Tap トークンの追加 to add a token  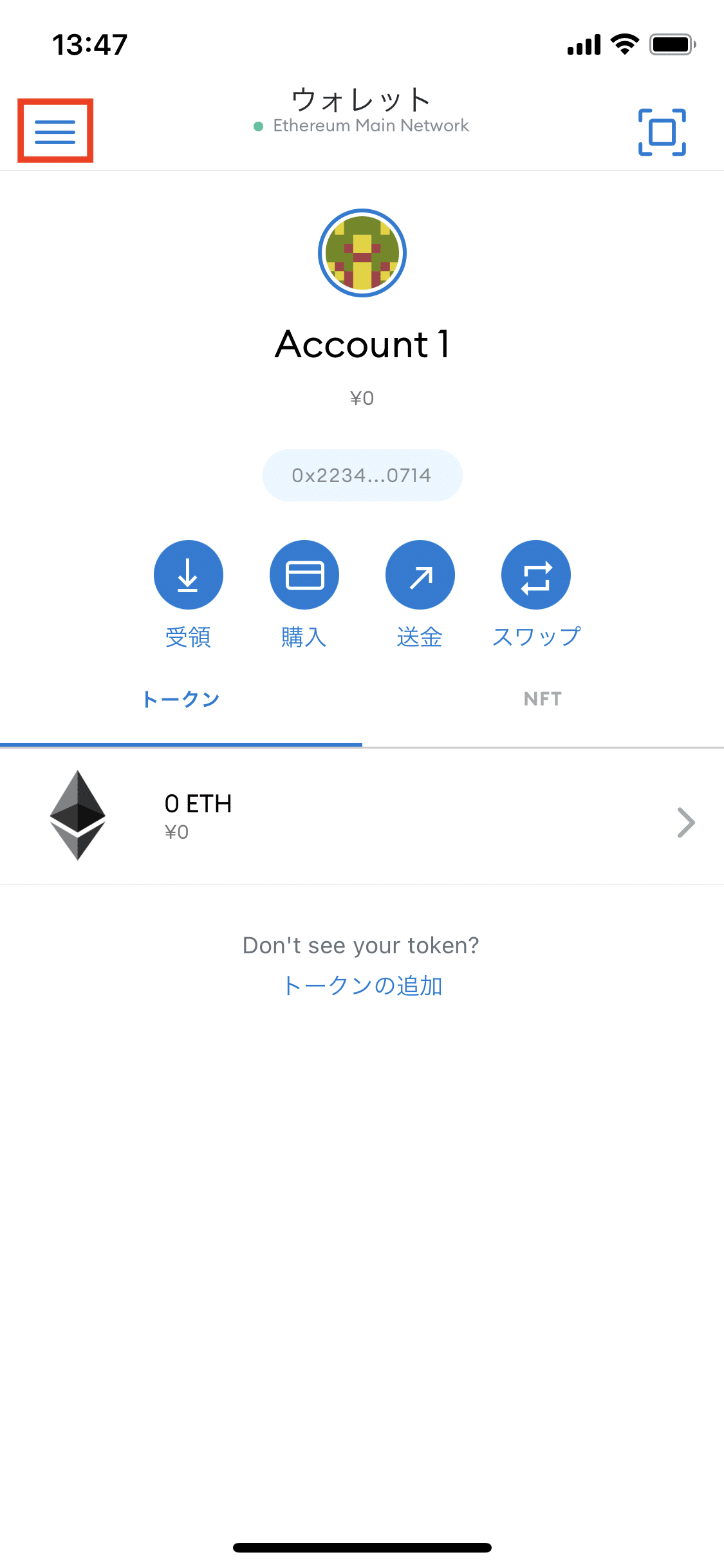tap(362, 985)
